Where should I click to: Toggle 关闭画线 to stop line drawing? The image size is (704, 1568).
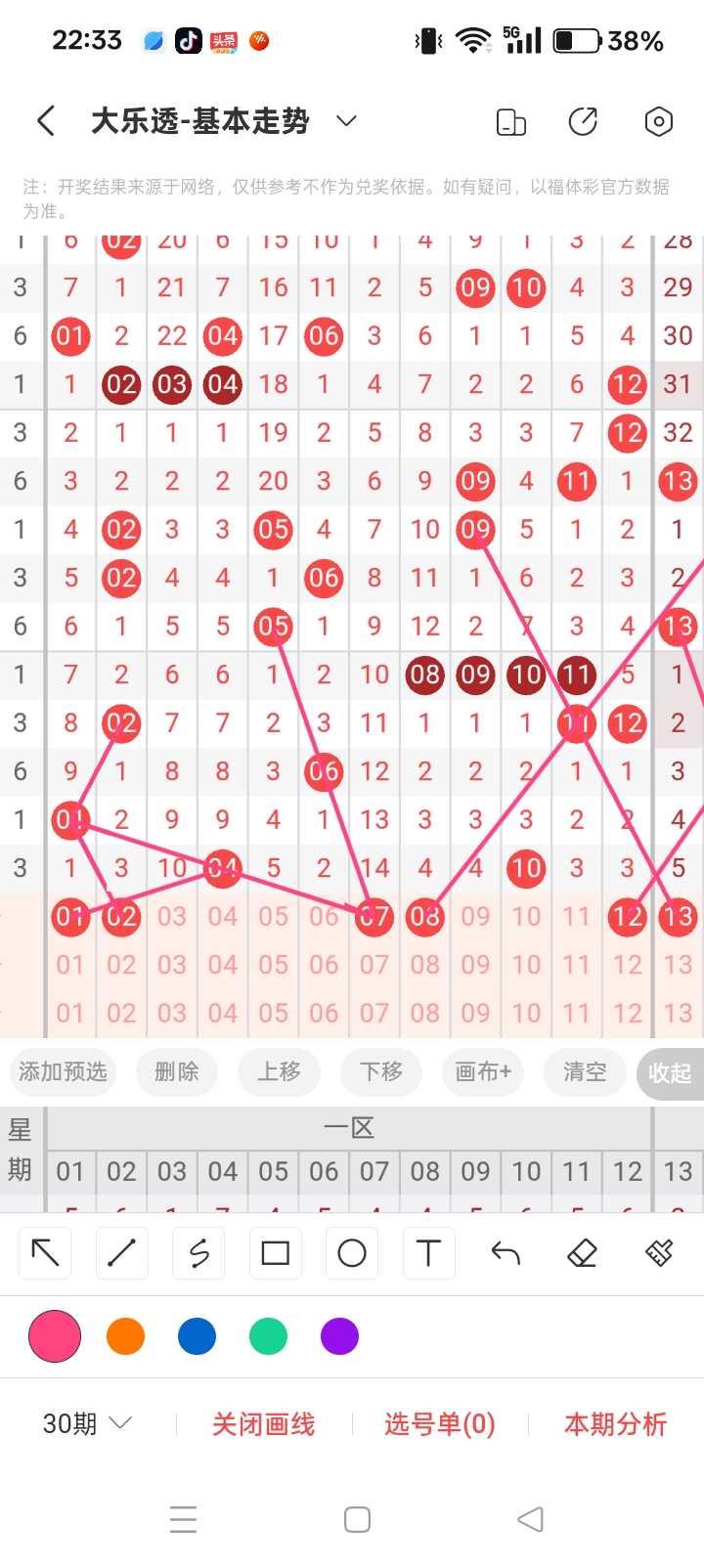click(x=261, y=1424)
